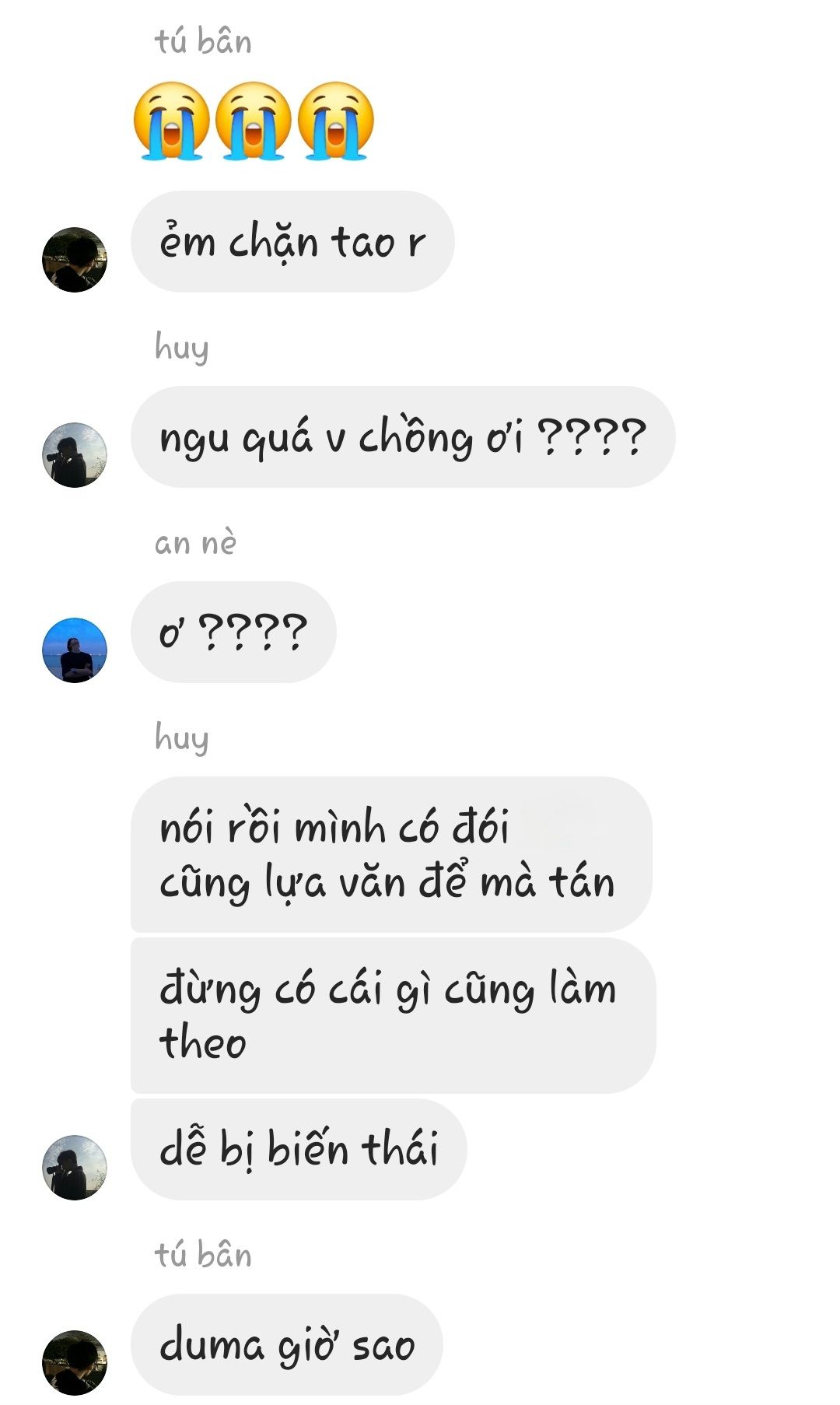This screenshot has width=840, height=1405.
Task: Open tú bân's avatar beside "ẻm chặn tao r"
Action: (x=75, y=260)
